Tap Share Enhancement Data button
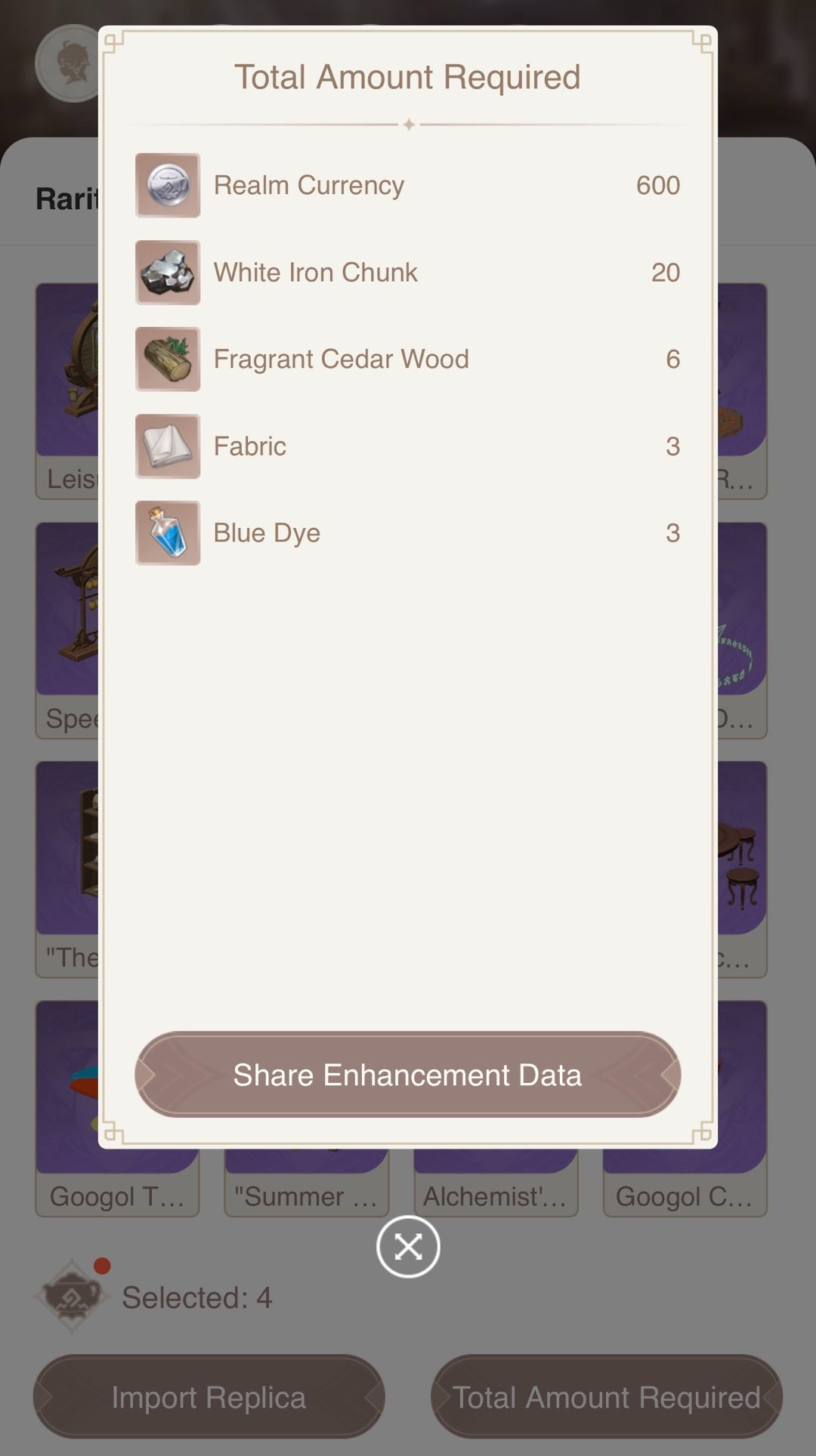The height and width of the screenshot is (1456, 816). tap(407, 1074)
